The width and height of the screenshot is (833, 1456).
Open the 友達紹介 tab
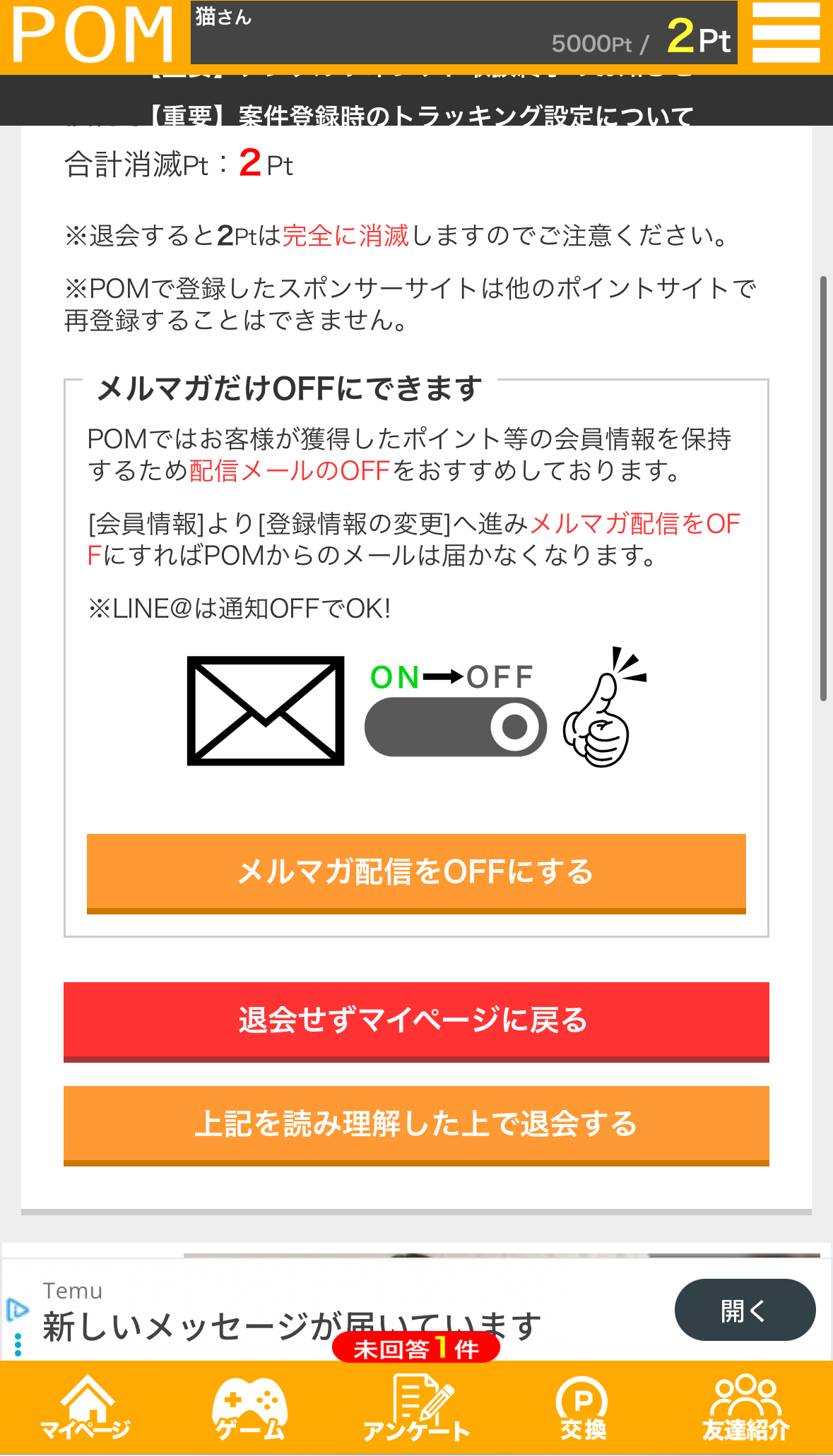pyautogui.click(x=746, y=1408)
